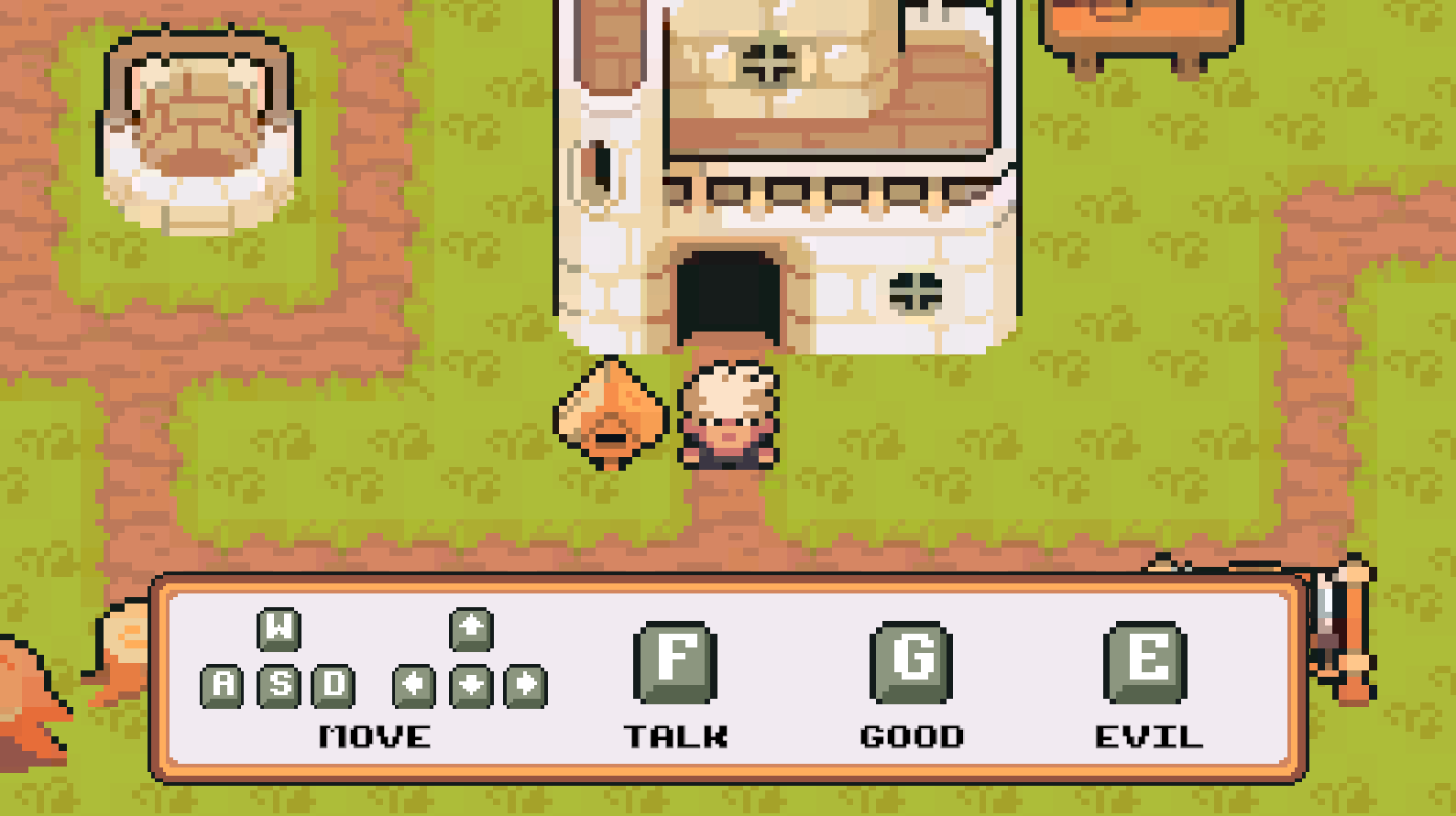Viewport: 1456px width, 816px height.
Task: Hit the S key to move down
Action: click(279, 686)
